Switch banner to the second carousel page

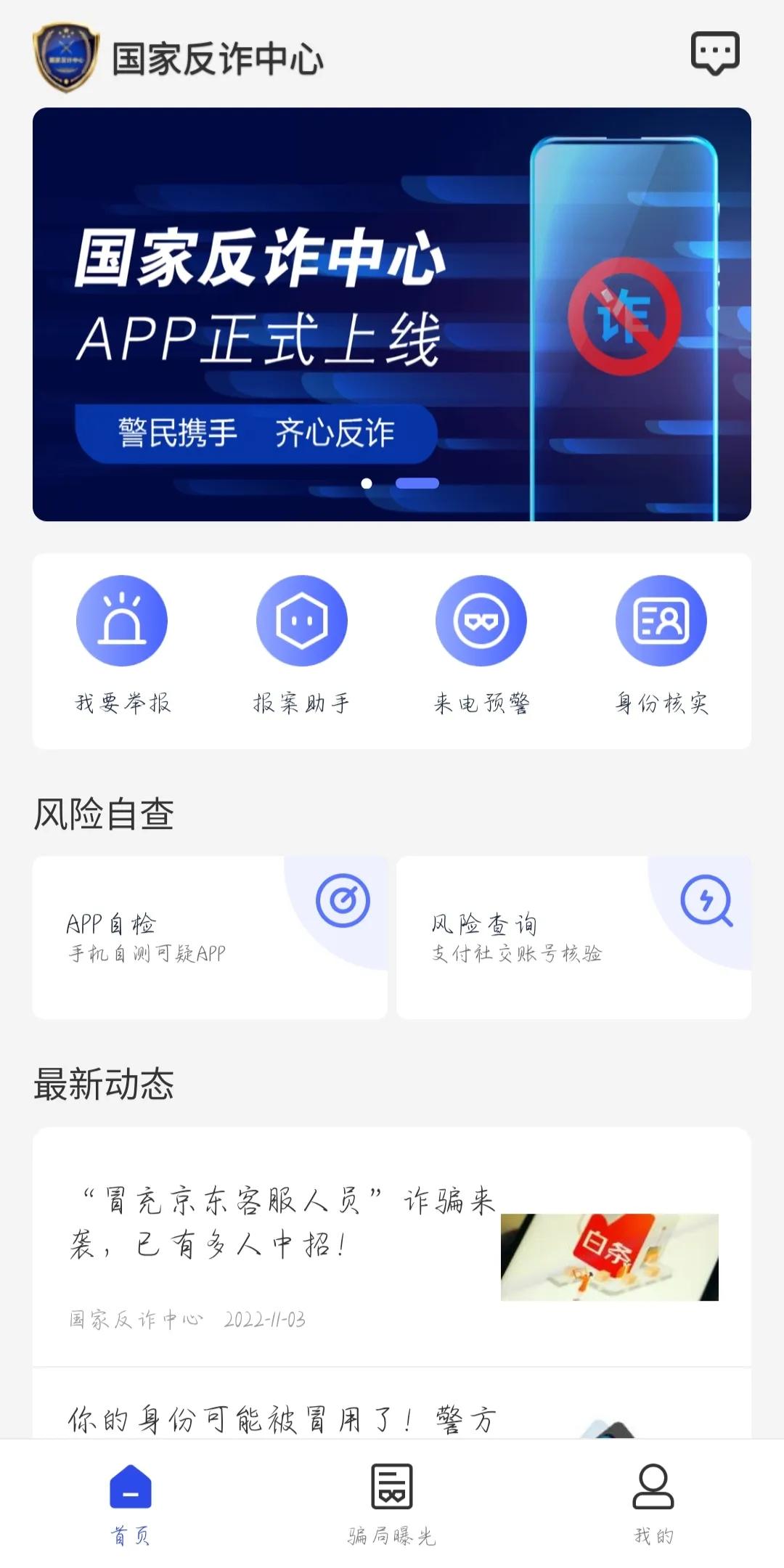417,481
